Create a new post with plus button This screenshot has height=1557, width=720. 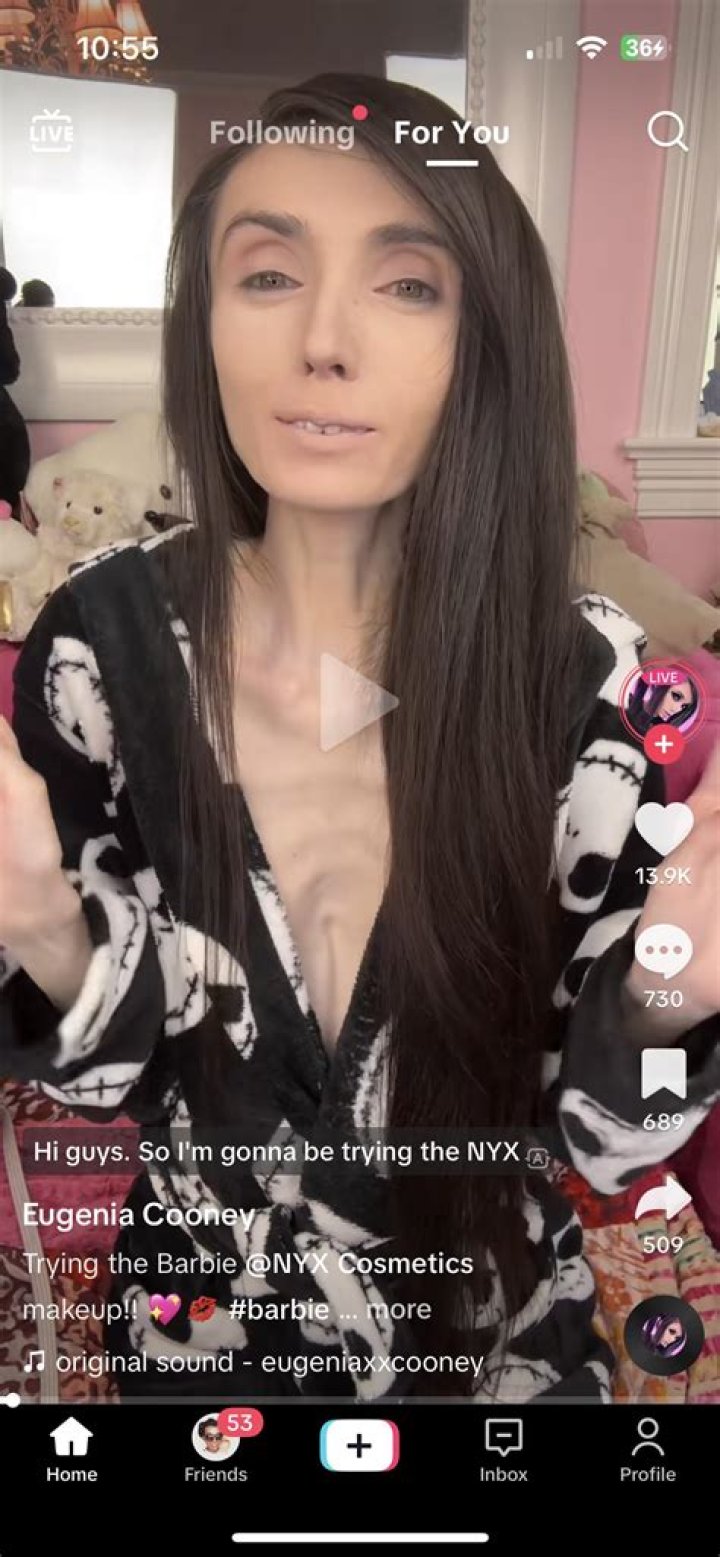point(359,1446)
